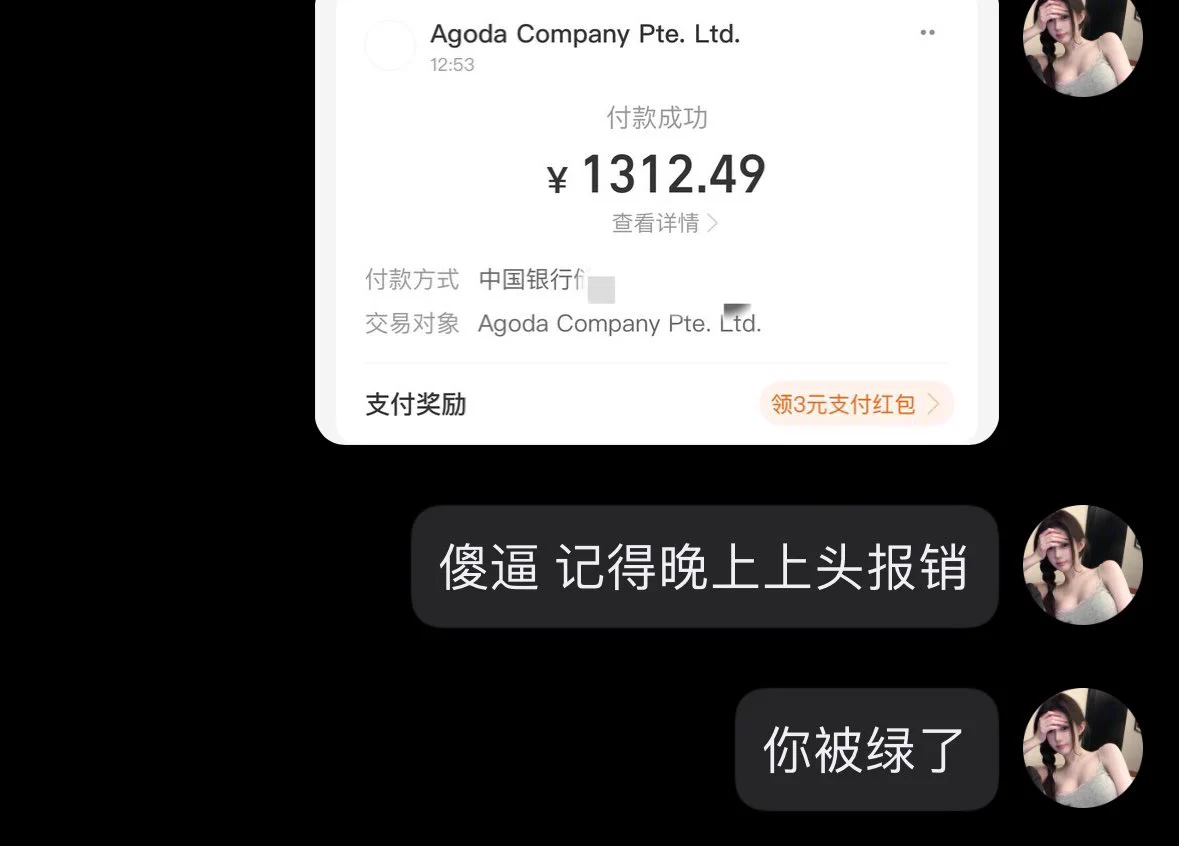Image resolution: width=1179 pixels, height=846 pixels.
Task: Open the Agoda payment screenshot image message
Action: point(656,220)
